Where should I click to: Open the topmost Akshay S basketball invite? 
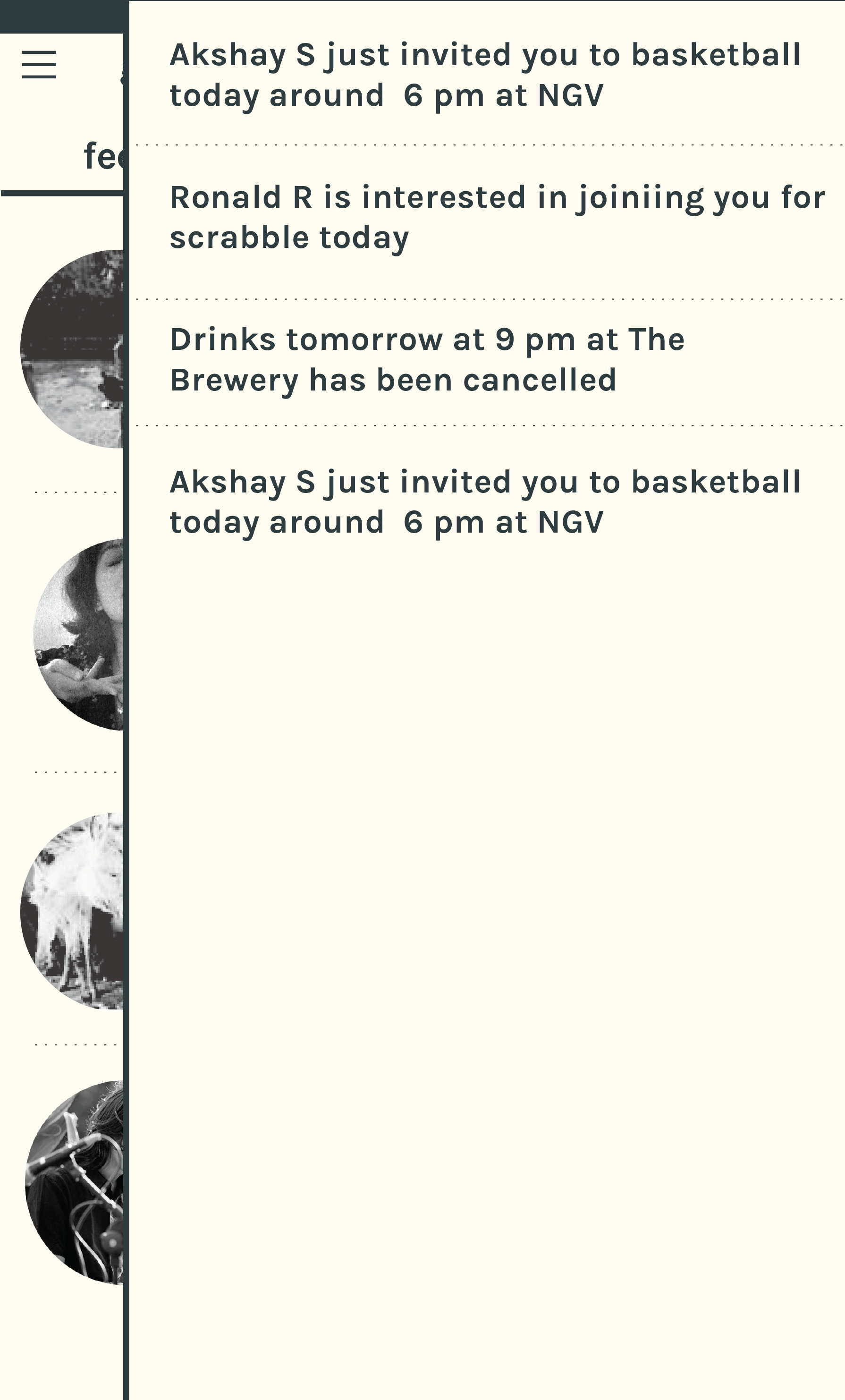click(x=486, y=75)
